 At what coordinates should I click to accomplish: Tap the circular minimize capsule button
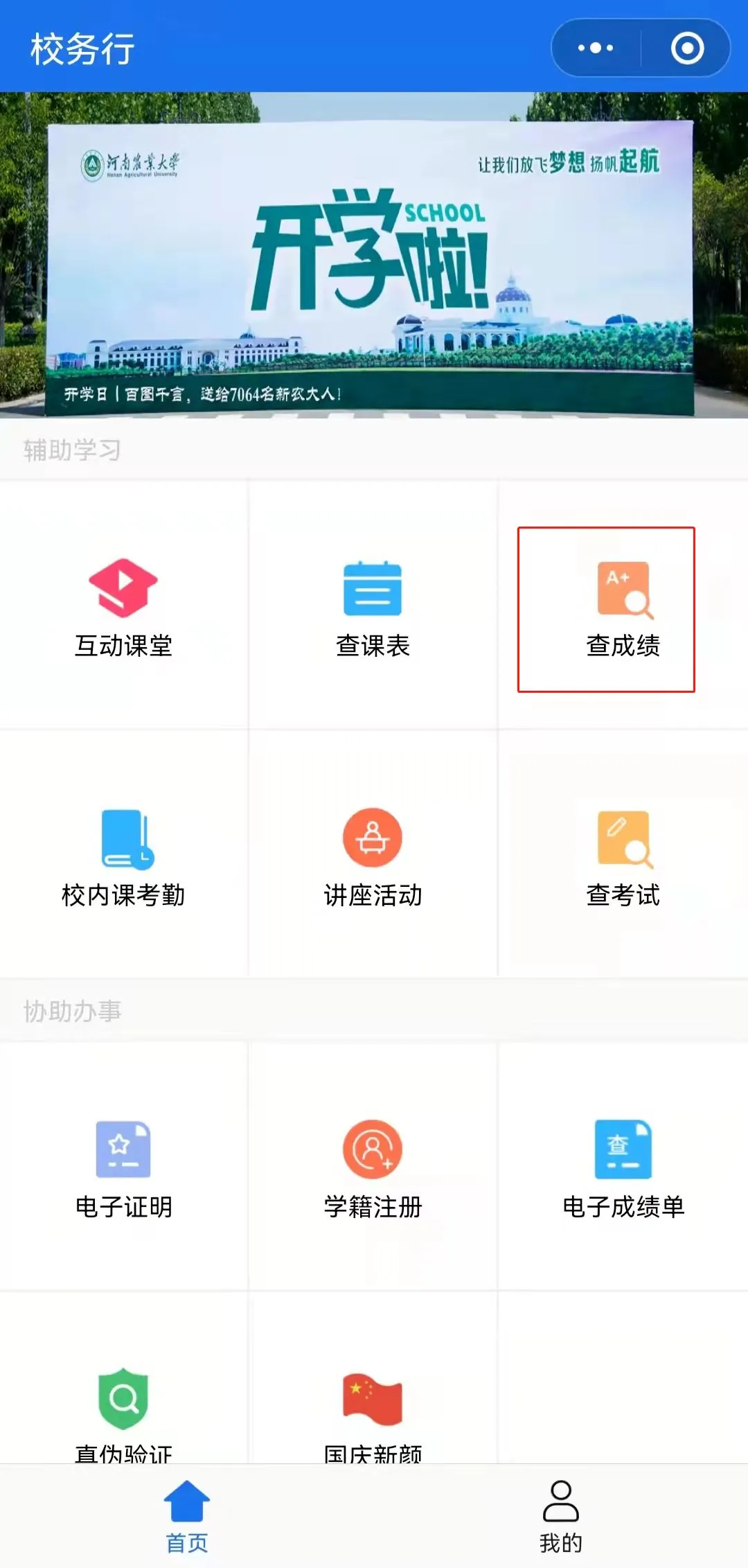(x=686, y=47)
